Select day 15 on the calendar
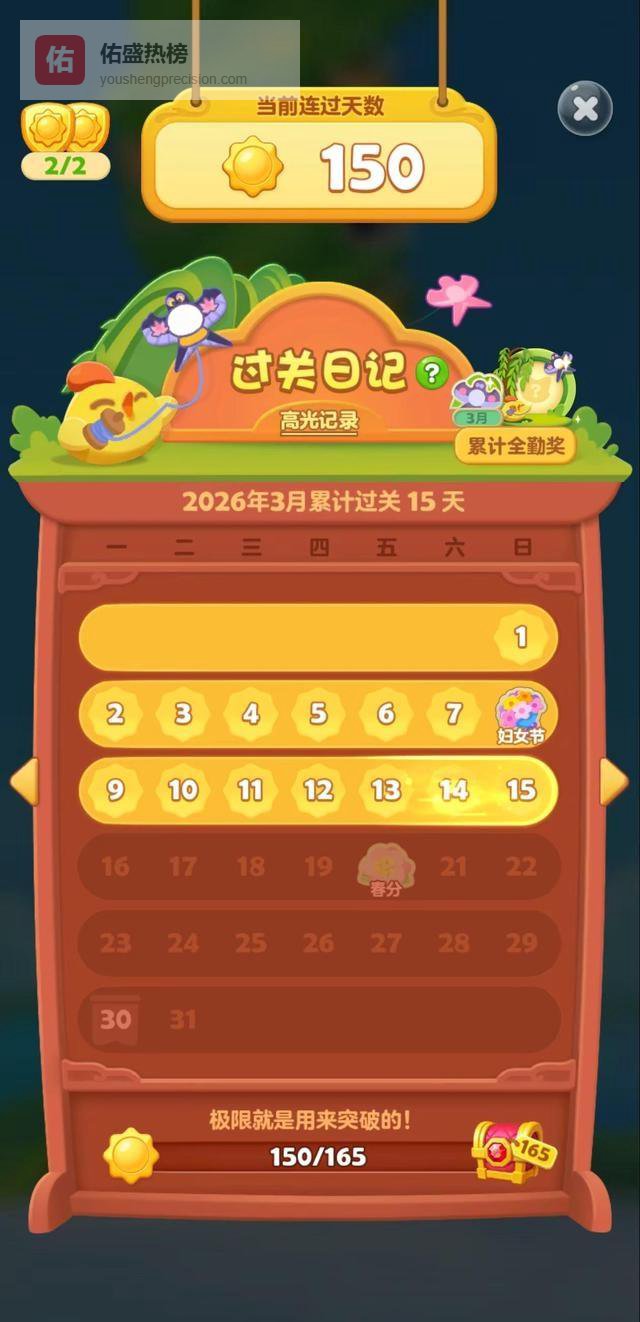The width and height of the screenshot is (640, 1322). coord(521,790)
